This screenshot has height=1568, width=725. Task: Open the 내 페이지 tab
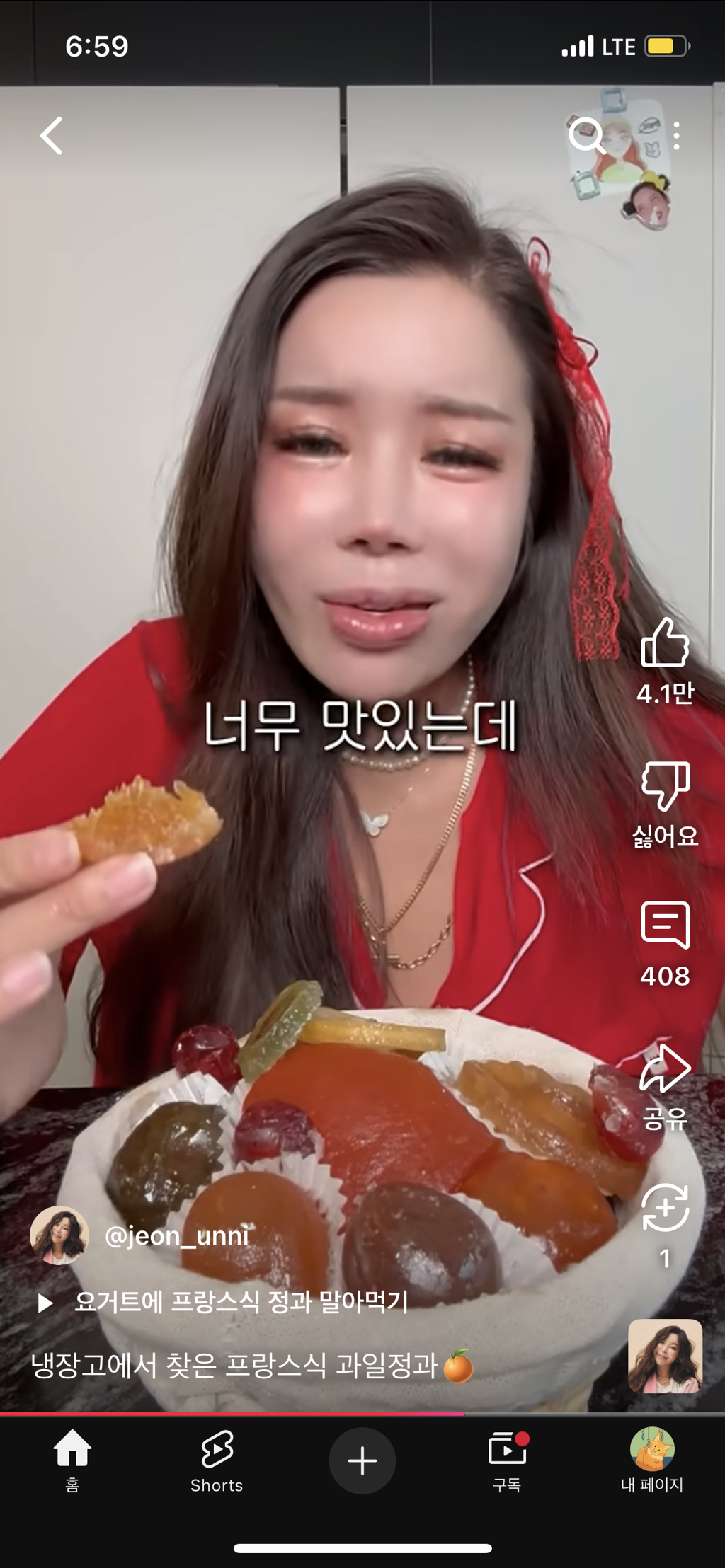point(651,1460)
